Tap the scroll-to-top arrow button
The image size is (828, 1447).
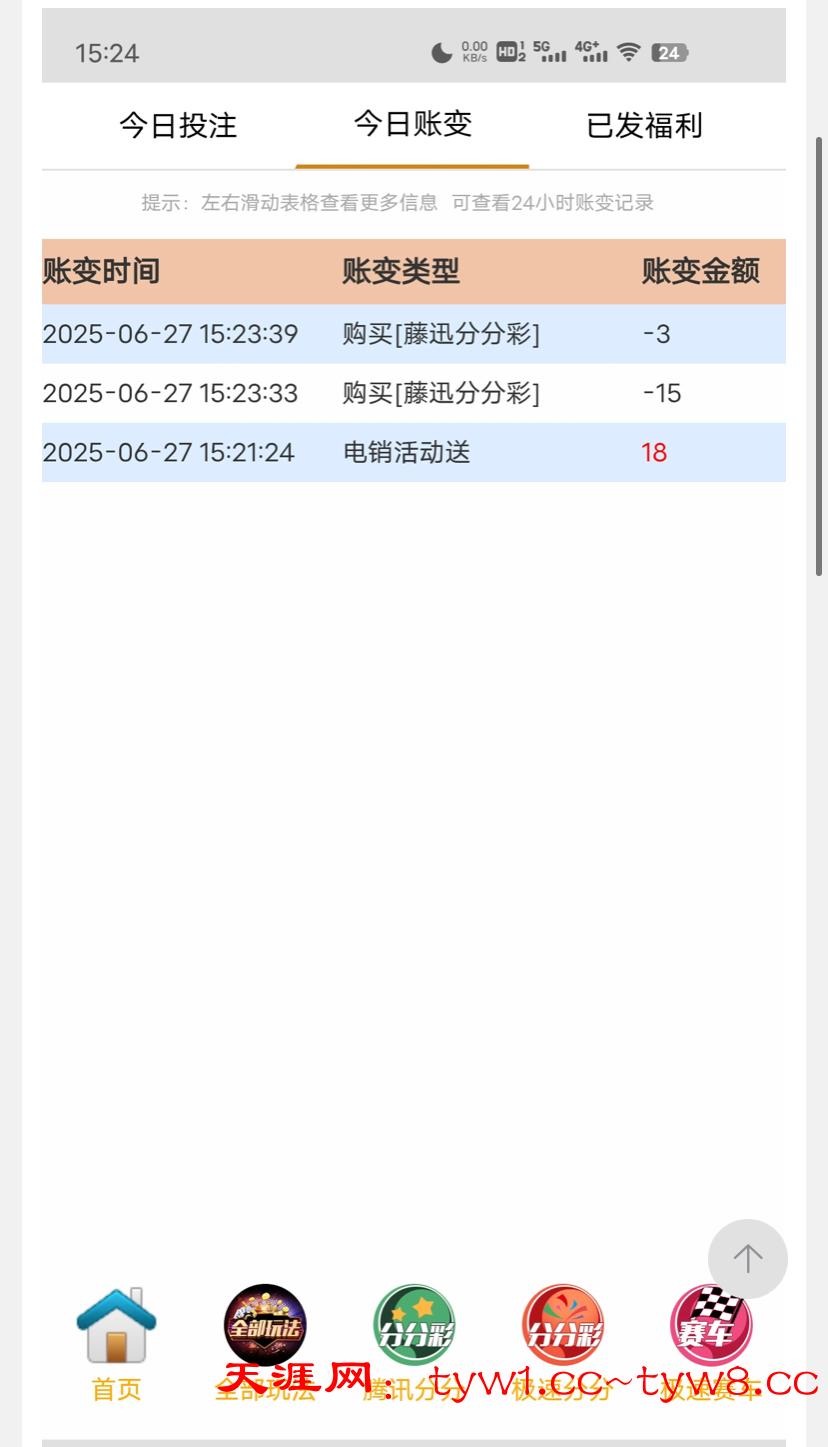[x=747, y=1258]
